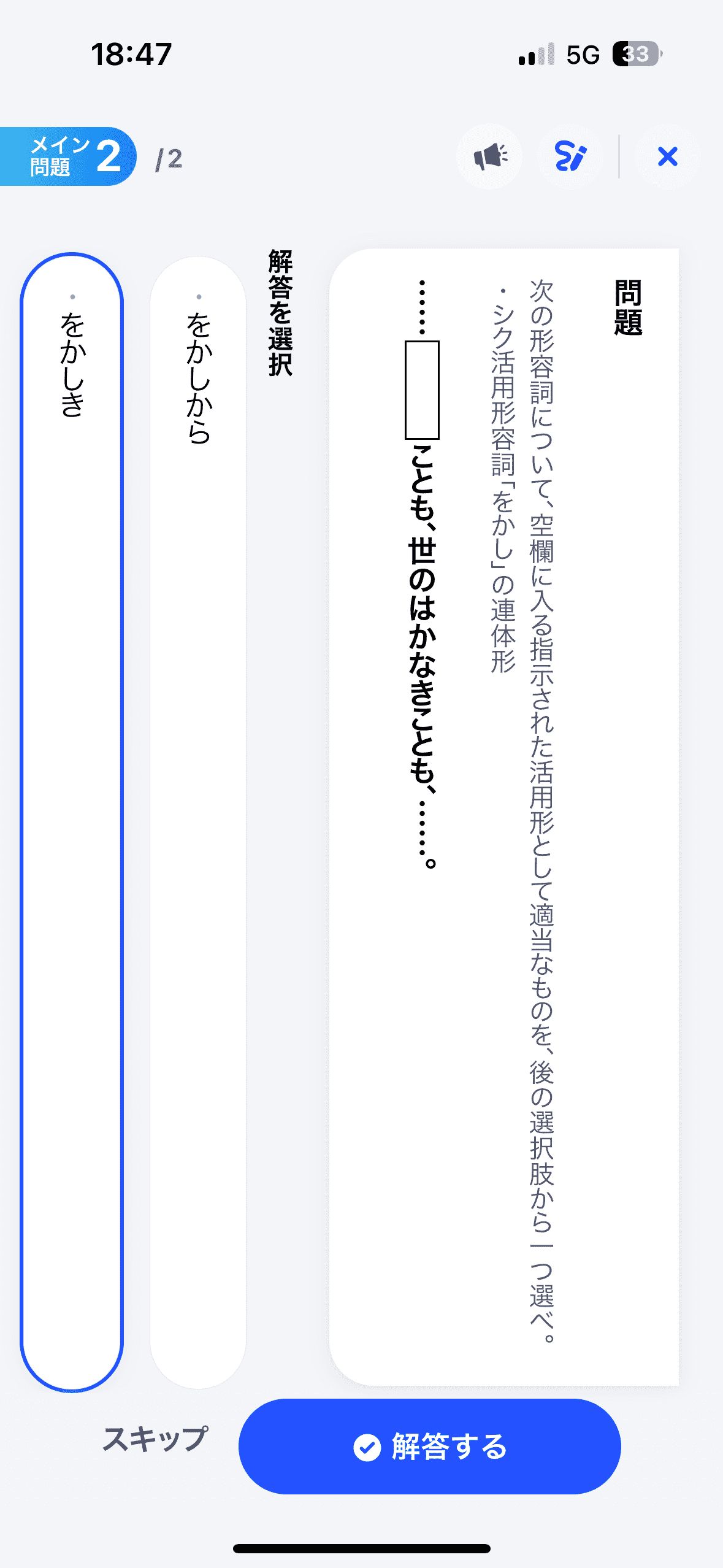Submit with the 解答する button
723x1568 pixels.
(x=430, y=1446)
